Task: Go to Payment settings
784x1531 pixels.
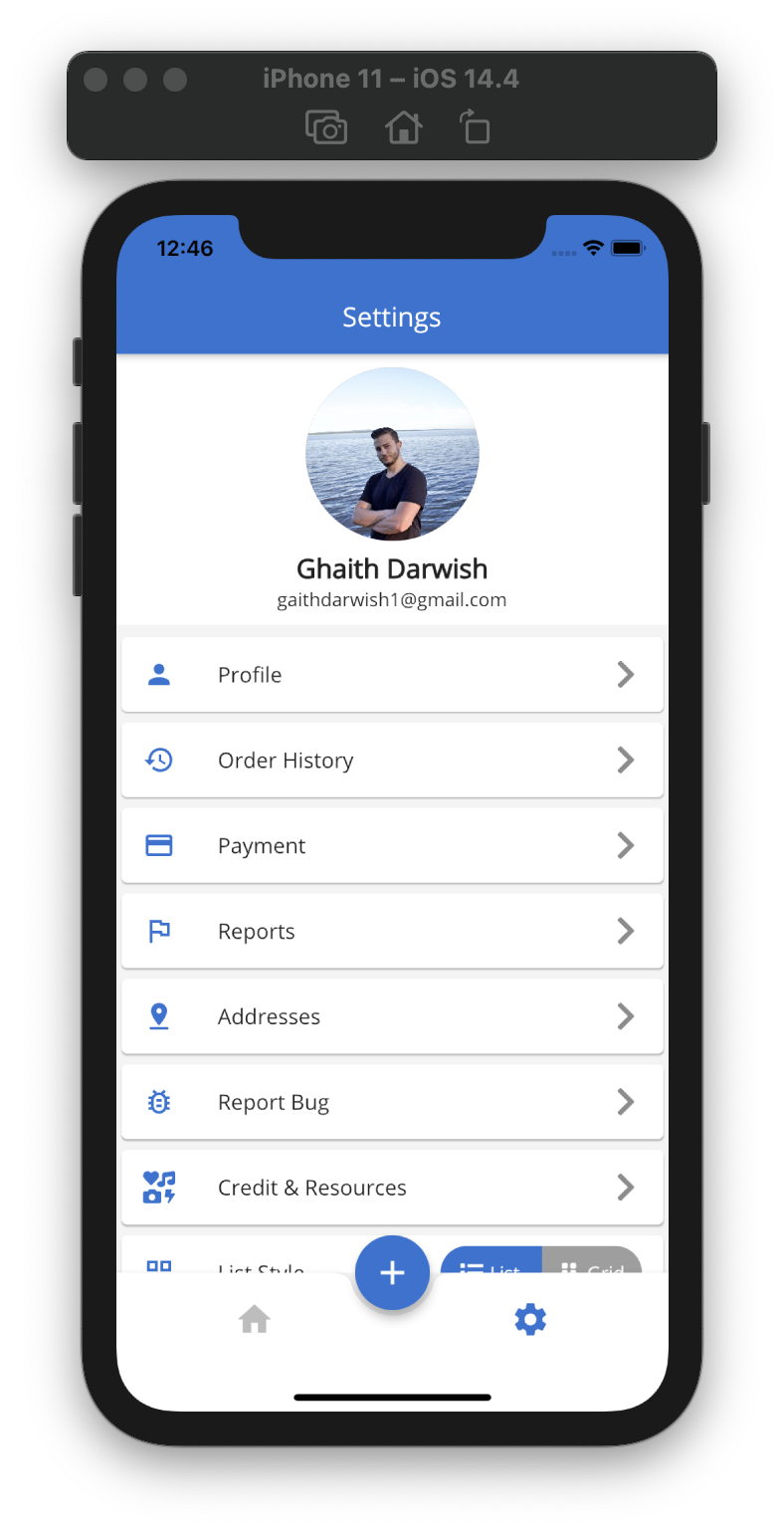Action: (x=391, y=846)
